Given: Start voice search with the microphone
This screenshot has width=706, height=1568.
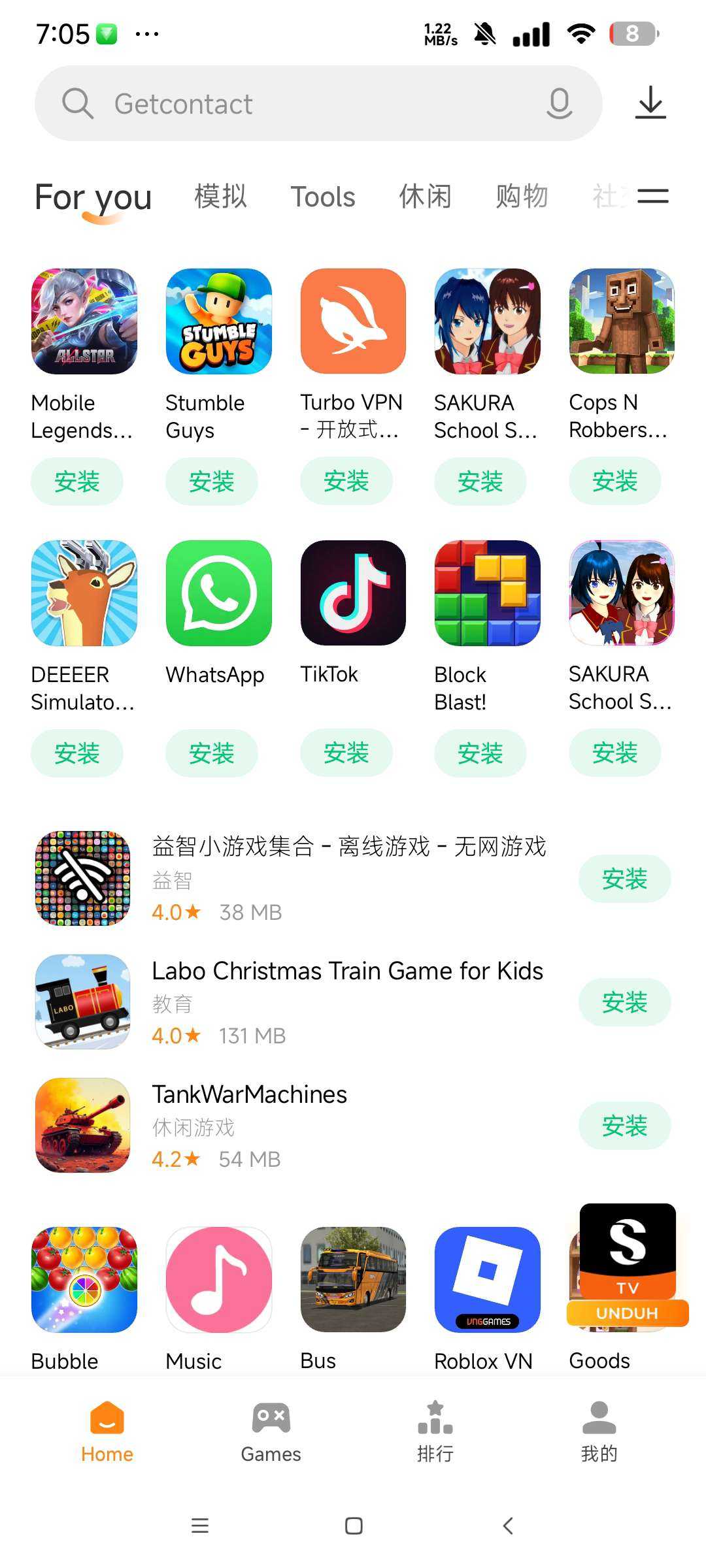Looking at the screenshot, I should 560,103.
